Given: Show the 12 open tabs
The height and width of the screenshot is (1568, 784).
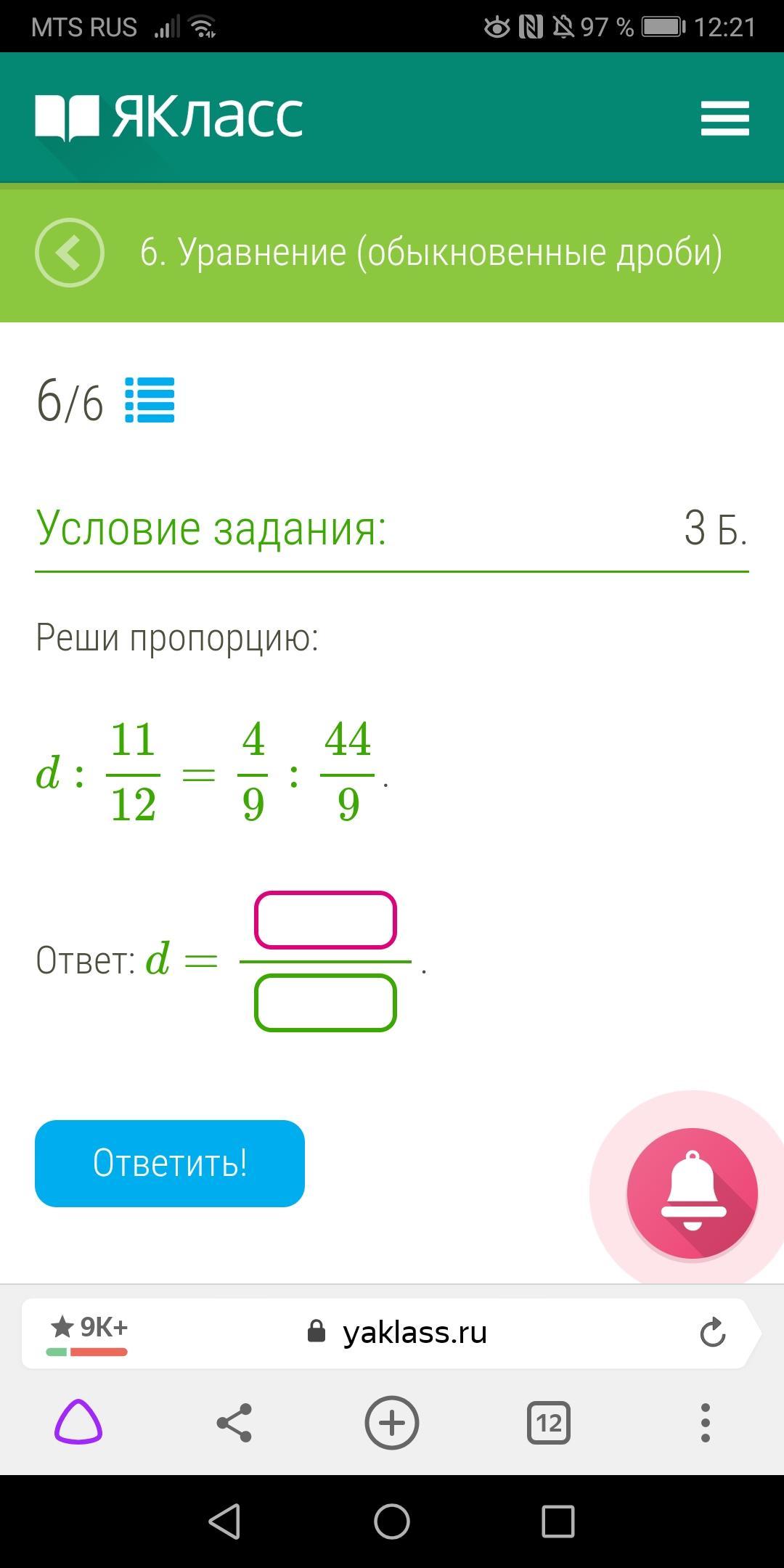Looking at the screenshot, I should point(549,1422).
